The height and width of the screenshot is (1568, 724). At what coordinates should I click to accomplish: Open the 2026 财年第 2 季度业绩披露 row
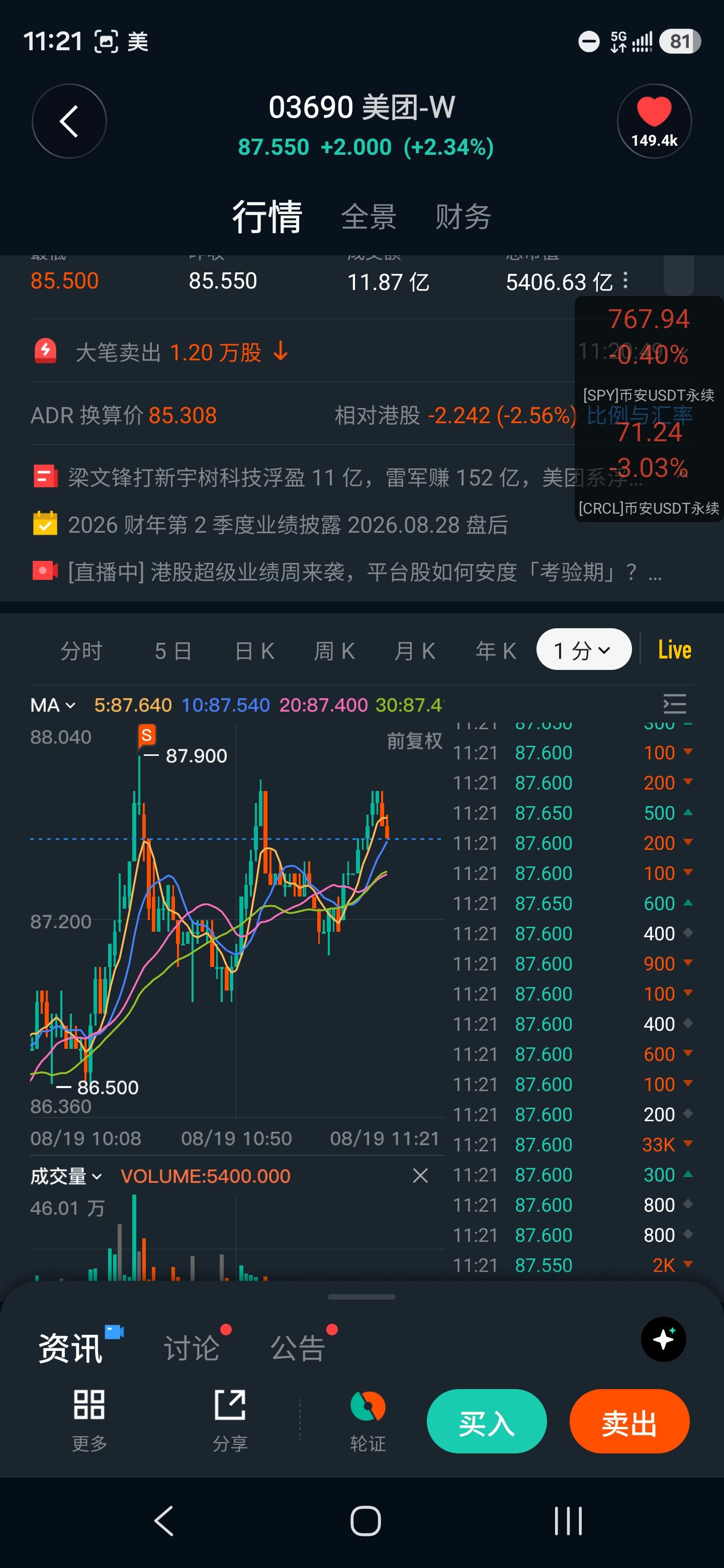coord(270,524)
